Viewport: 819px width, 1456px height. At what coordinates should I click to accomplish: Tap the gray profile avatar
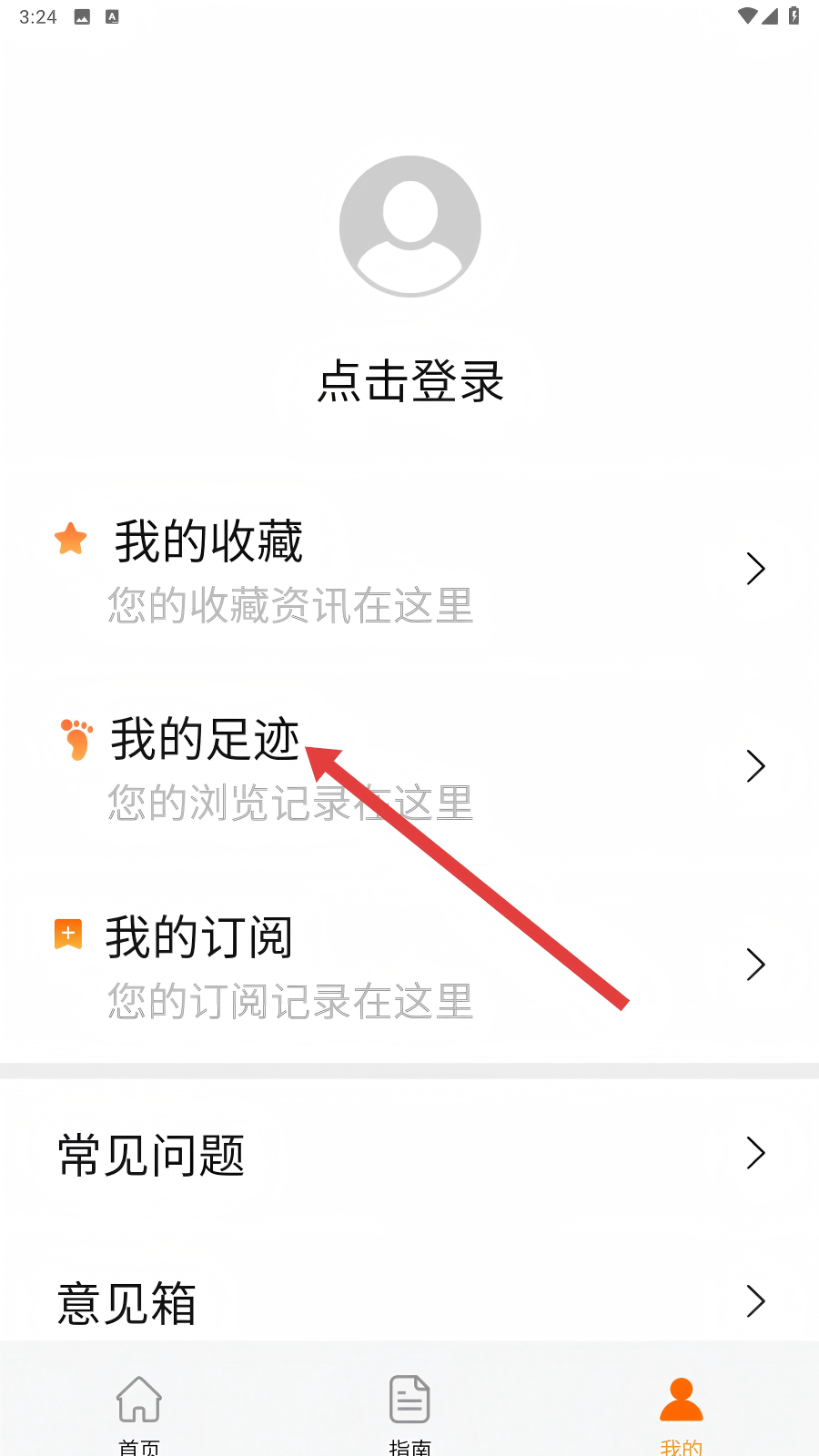(409, 226)
